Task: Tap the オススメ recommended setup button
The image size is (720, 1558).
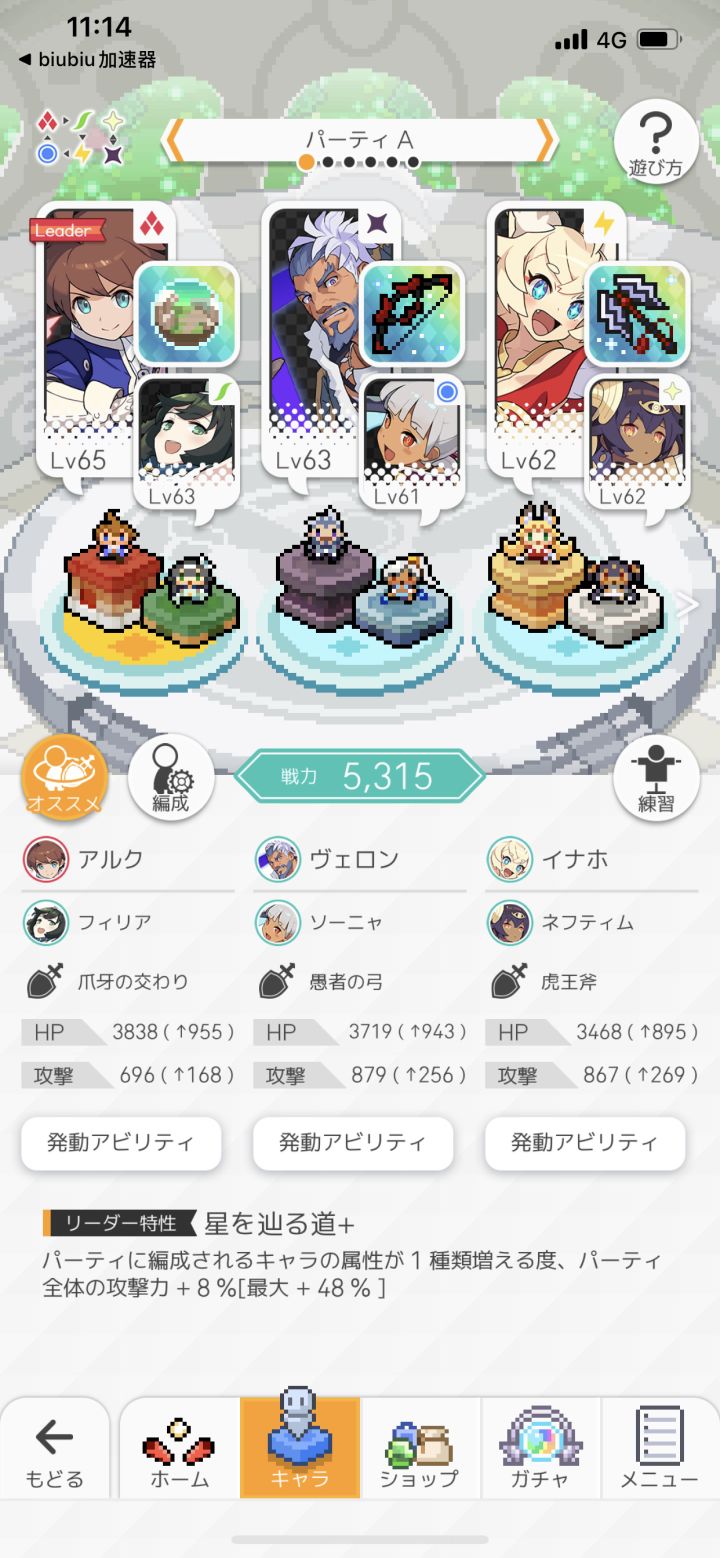Action: (x=65, y=779)
